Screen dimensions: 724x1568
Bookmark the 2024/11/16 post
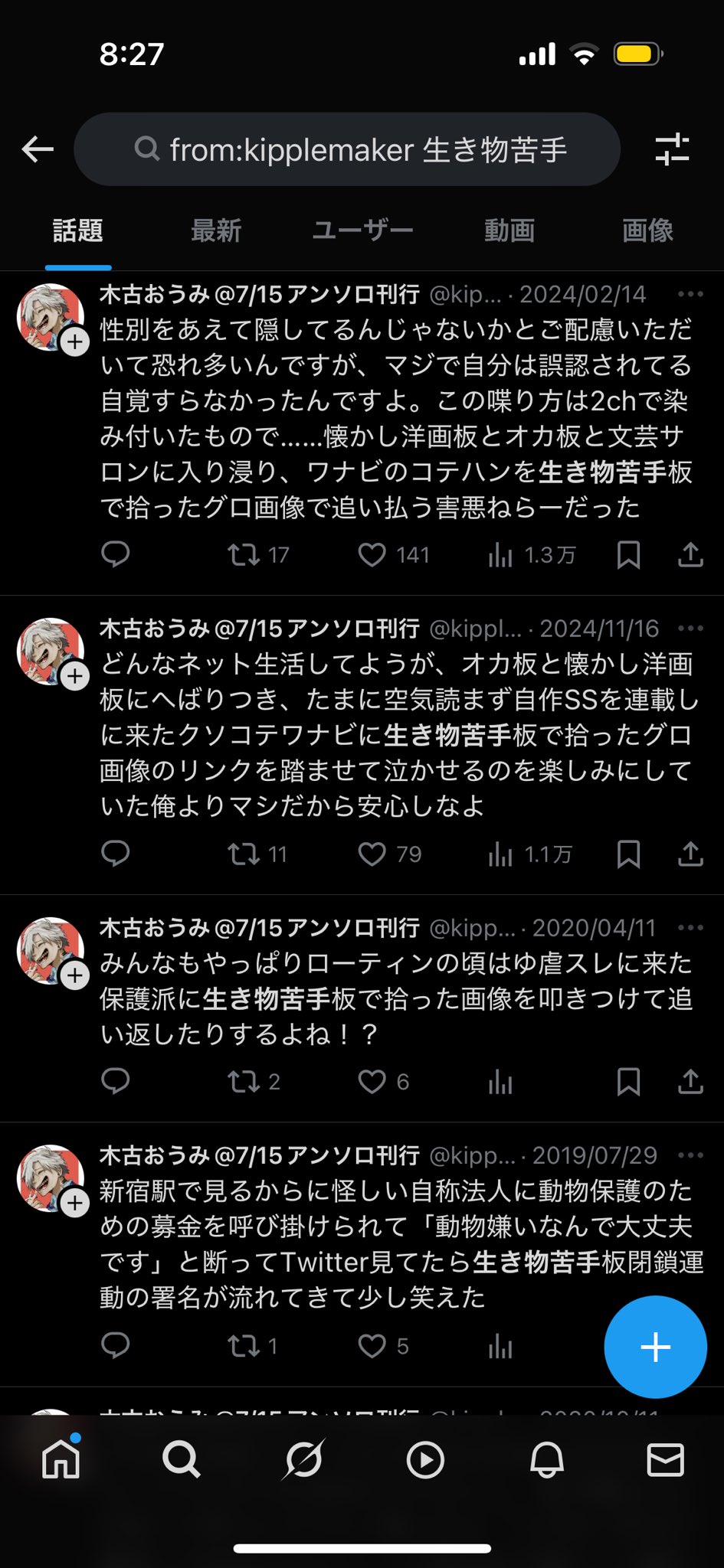pyautogui.click(x=628, y=854)
